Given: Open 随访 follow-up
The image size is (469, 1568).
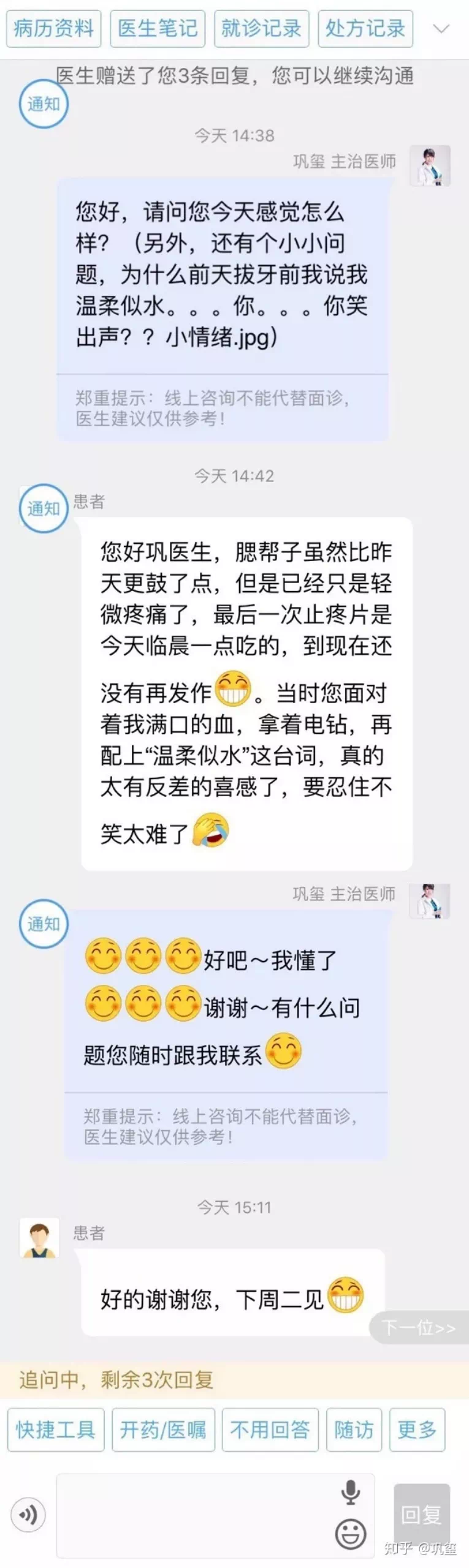Looking at the screenshot, I should point(354,1430).
